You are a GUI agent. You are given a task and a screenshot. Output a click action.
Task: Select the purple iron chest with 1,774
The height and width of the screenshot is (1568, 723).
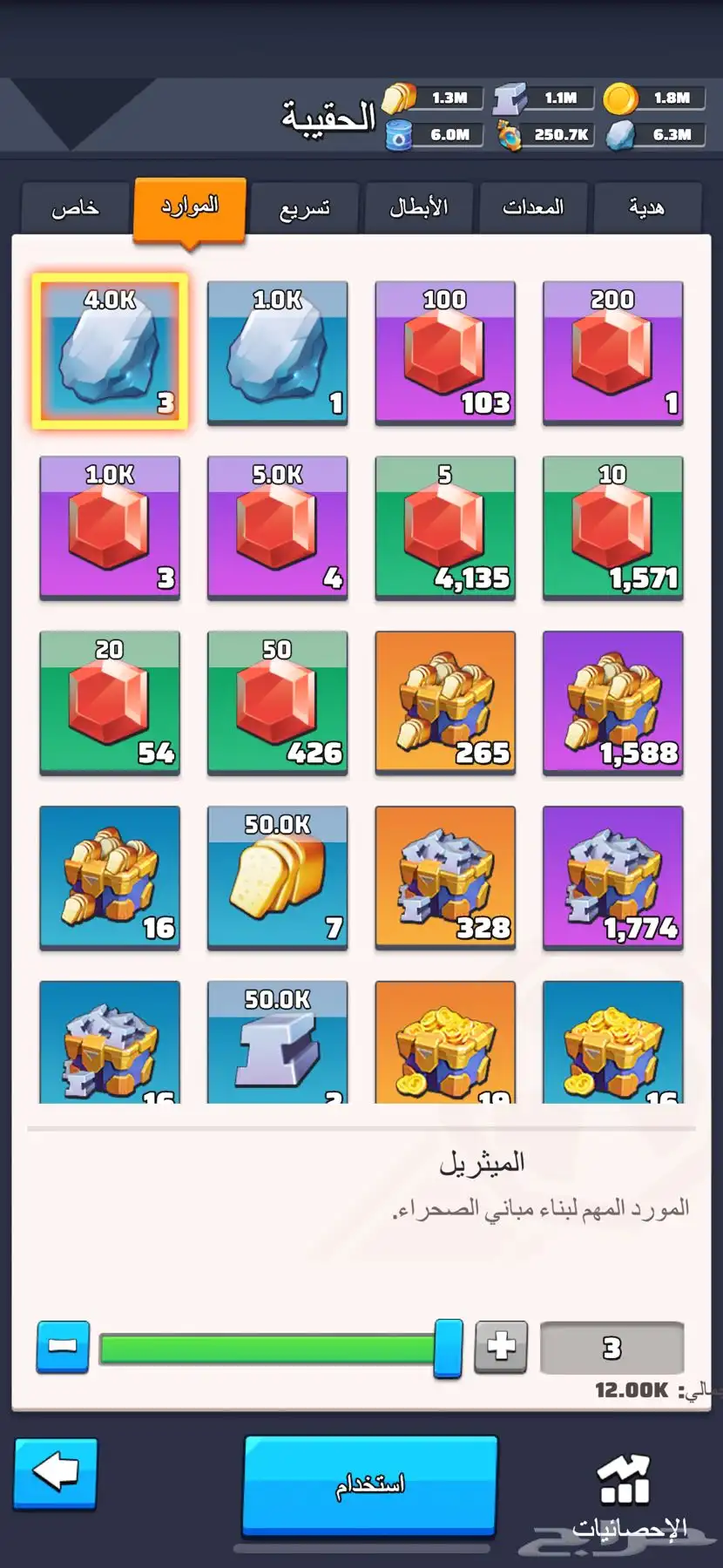coord(612,878)
